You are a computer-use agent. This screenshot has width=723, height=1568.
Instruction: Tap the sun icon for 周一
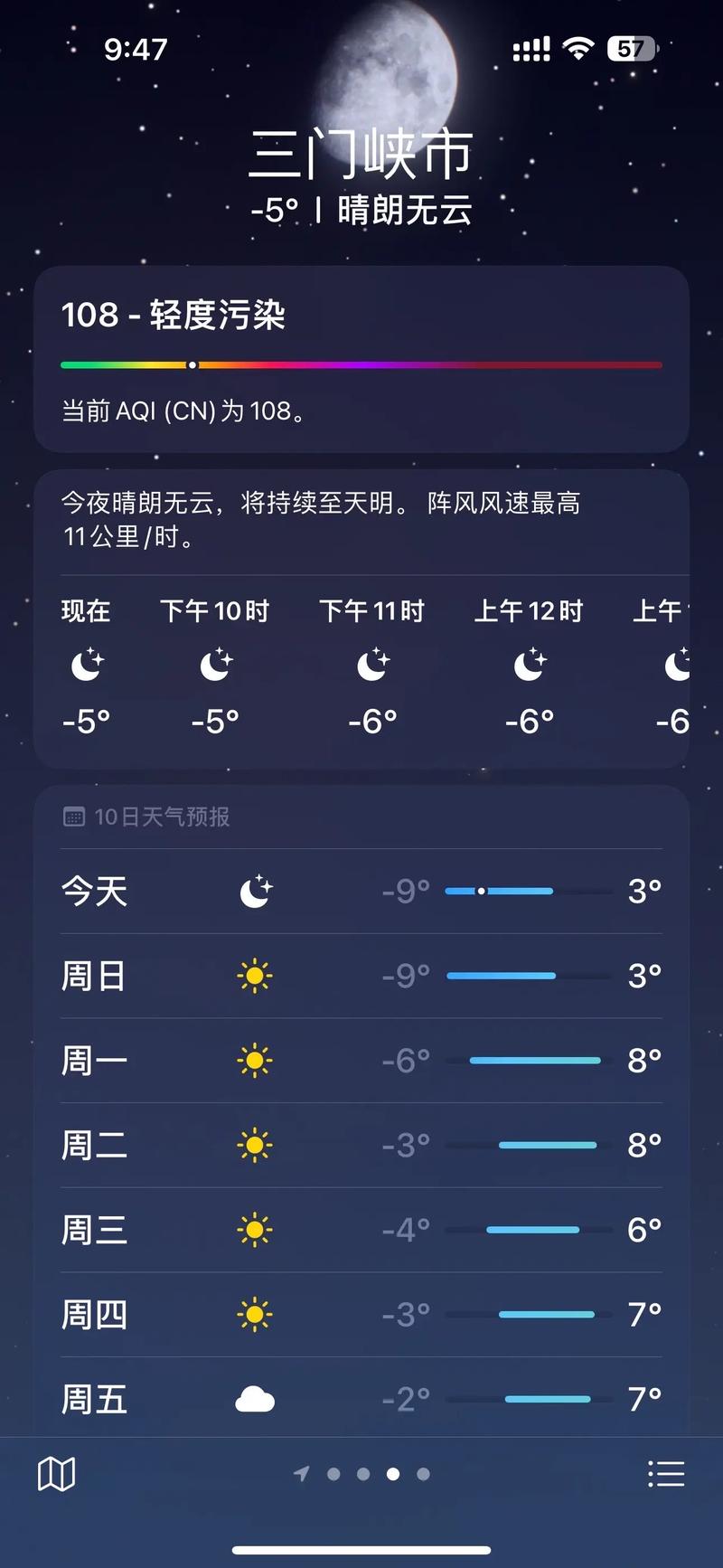pos(256,1060)
